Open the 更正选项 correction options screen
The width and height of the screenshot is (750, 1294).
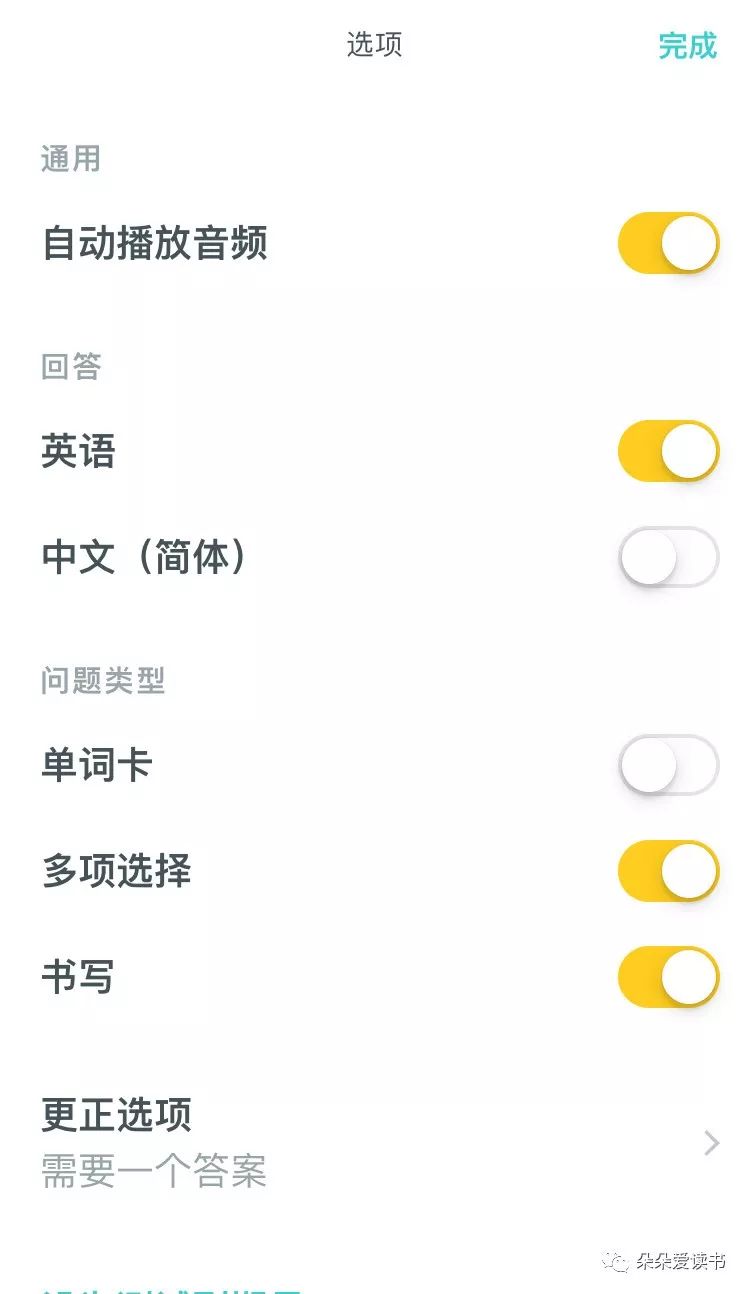tap(117, 1116)
